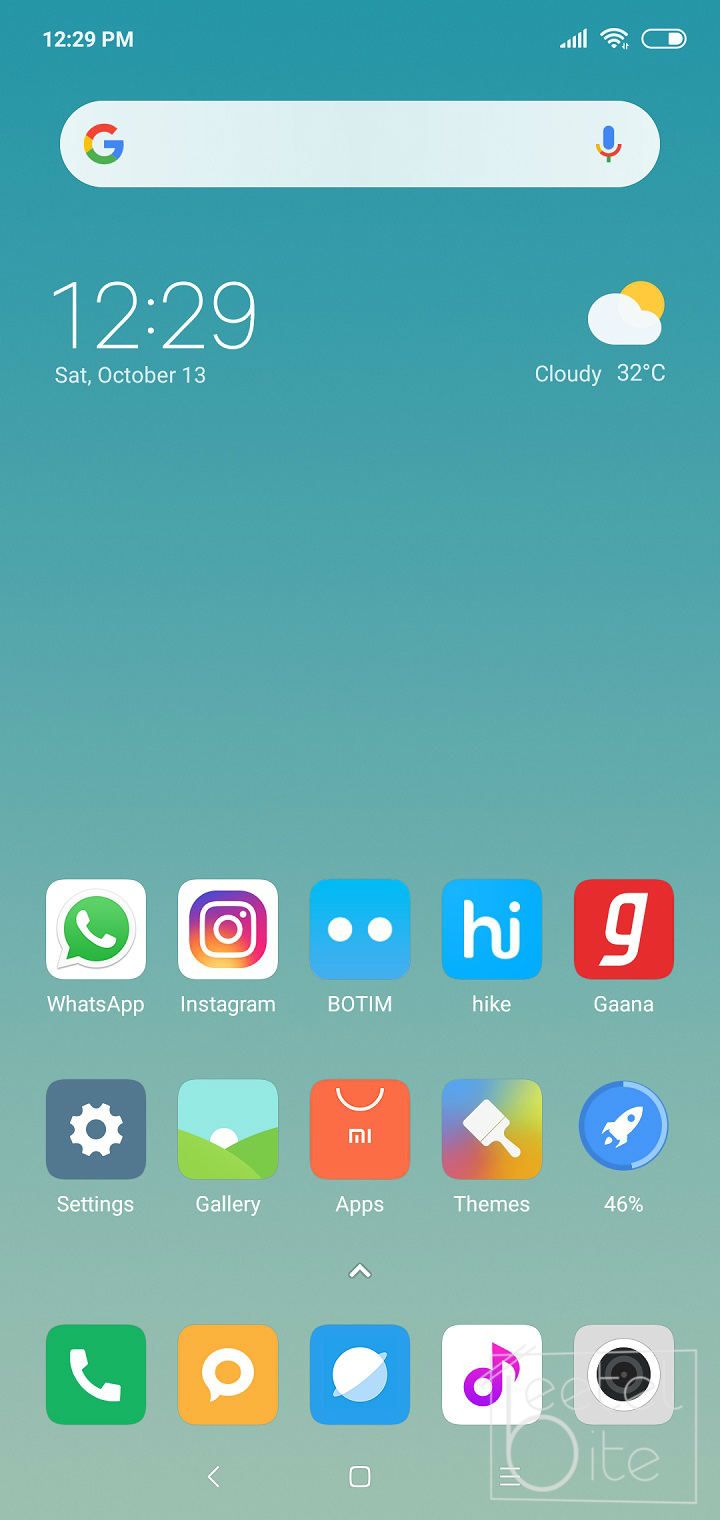Open the Instagram app

228,929
